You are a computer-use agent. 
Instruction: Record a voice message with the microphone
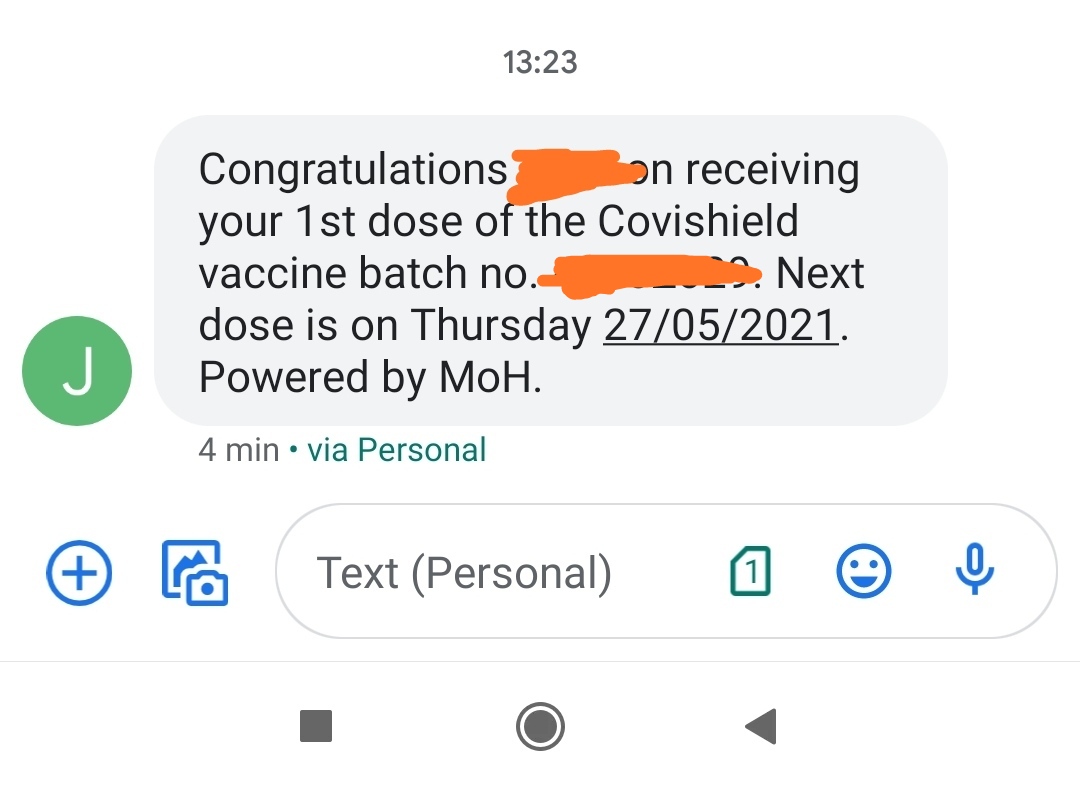(974, 571)
